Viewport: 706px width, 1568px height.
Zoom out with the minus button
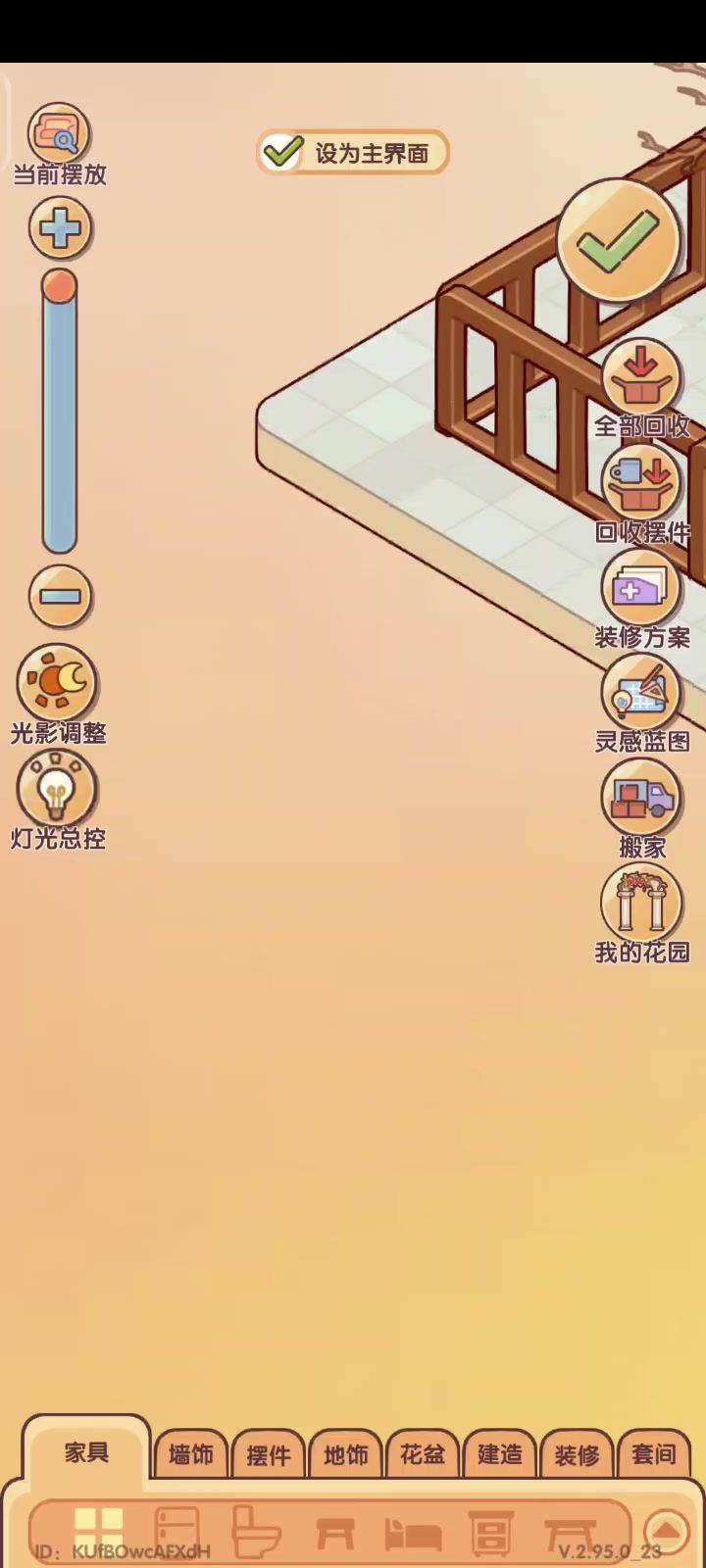60,596
